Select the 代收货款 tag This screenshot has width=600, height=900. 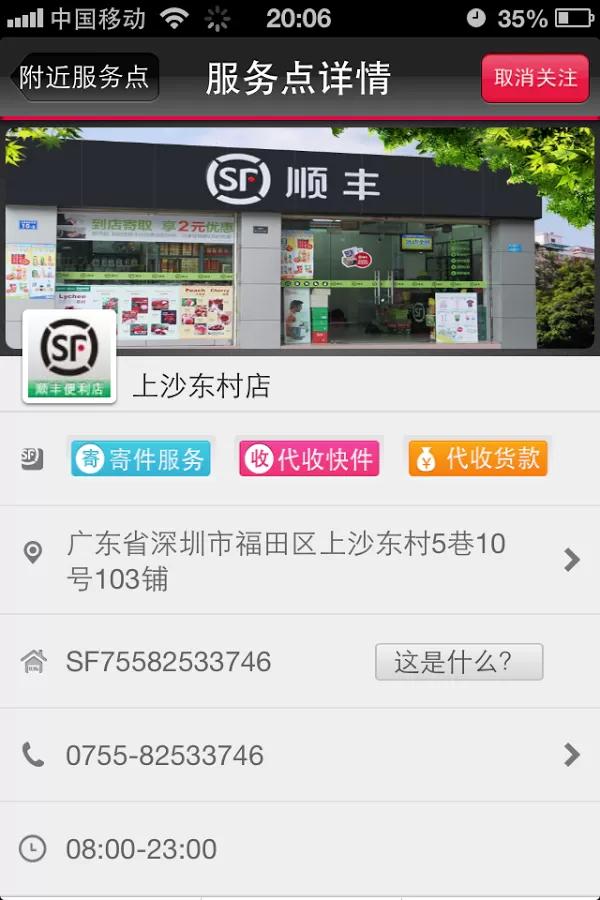point(477,458)
